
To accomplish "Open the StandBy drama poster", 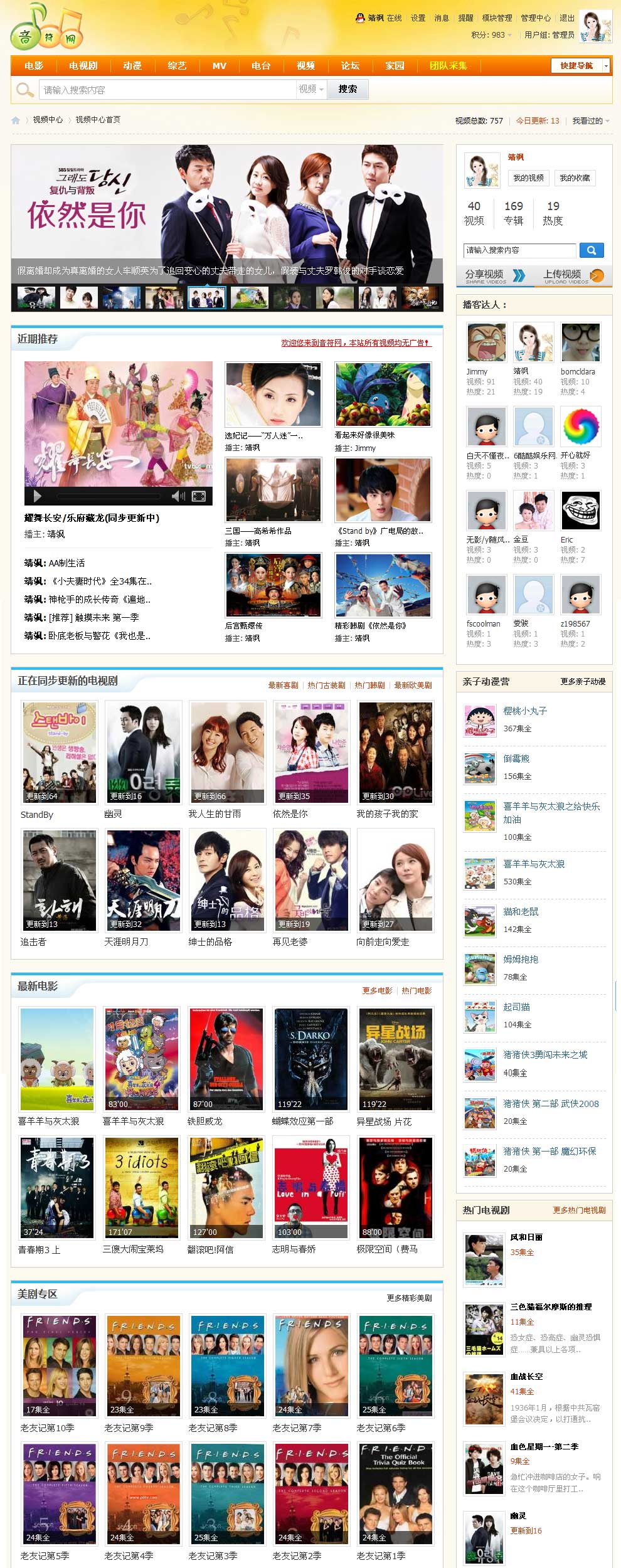I will [60, 752].
